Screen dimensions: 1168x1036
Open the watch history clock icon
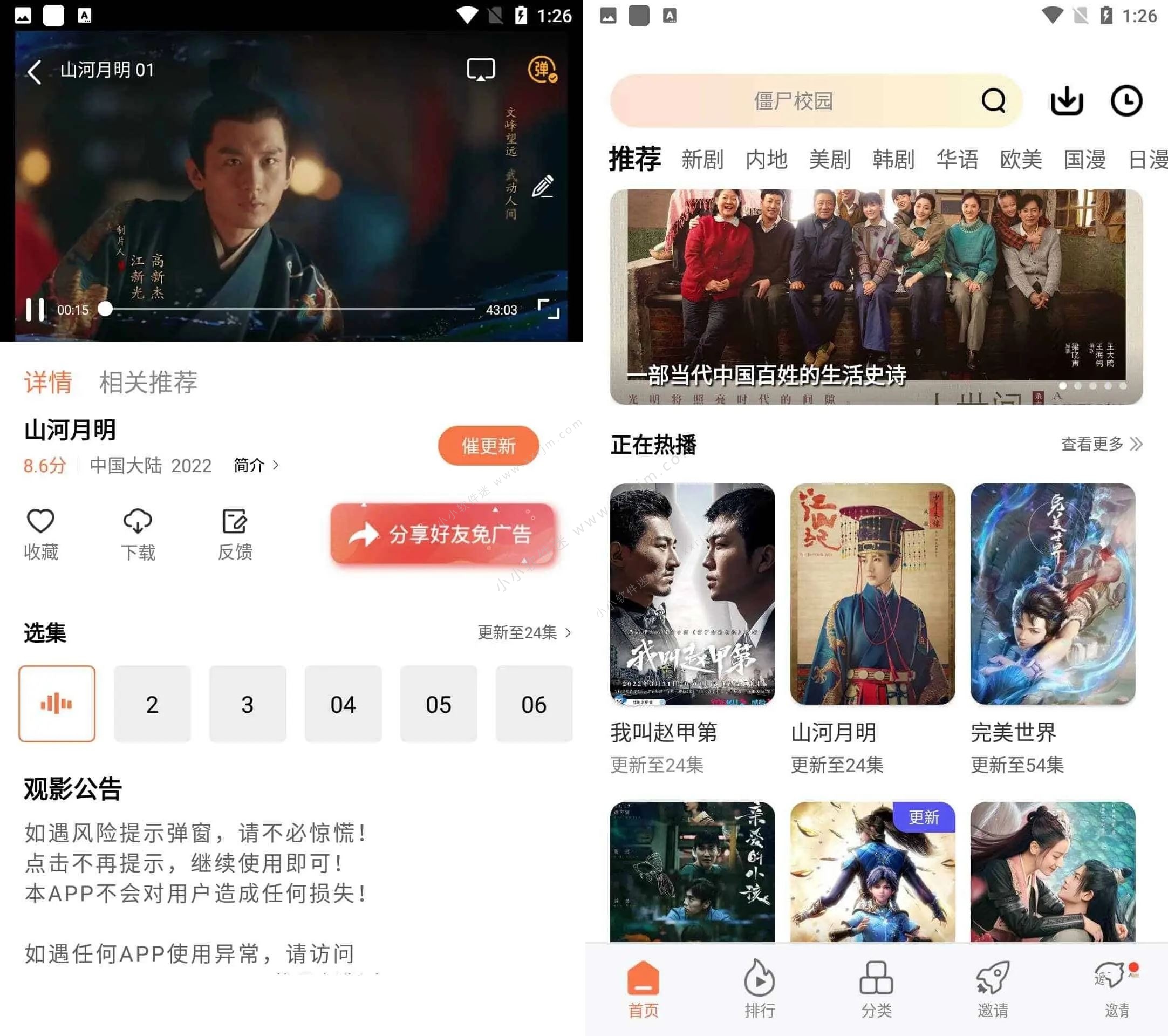pos(1126,101)
